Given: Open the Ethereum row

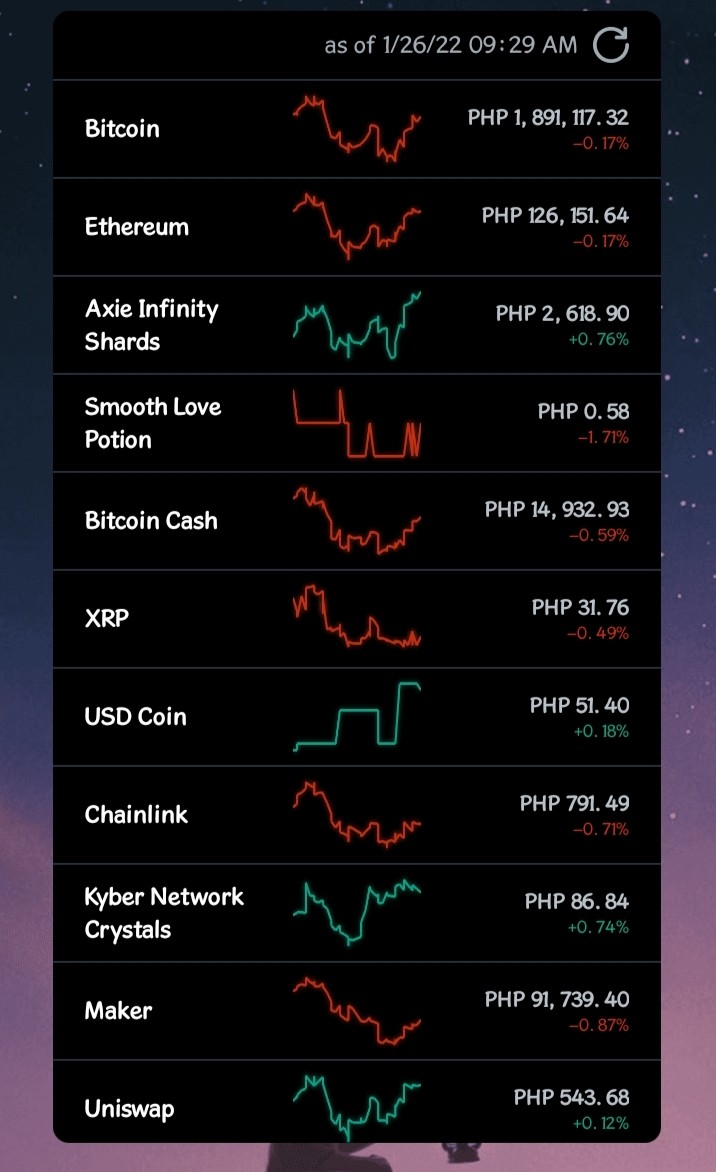Looking at the screenshot, I should [357, 226].
